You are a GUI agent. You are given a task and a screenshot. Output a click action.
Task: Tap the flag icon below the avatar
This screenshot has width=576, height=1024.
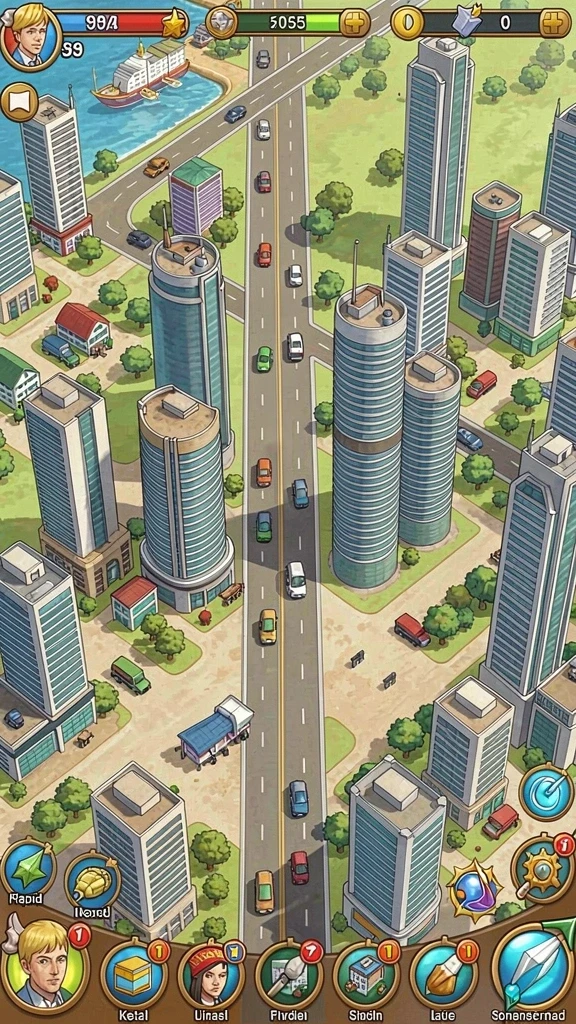[19, 103]
